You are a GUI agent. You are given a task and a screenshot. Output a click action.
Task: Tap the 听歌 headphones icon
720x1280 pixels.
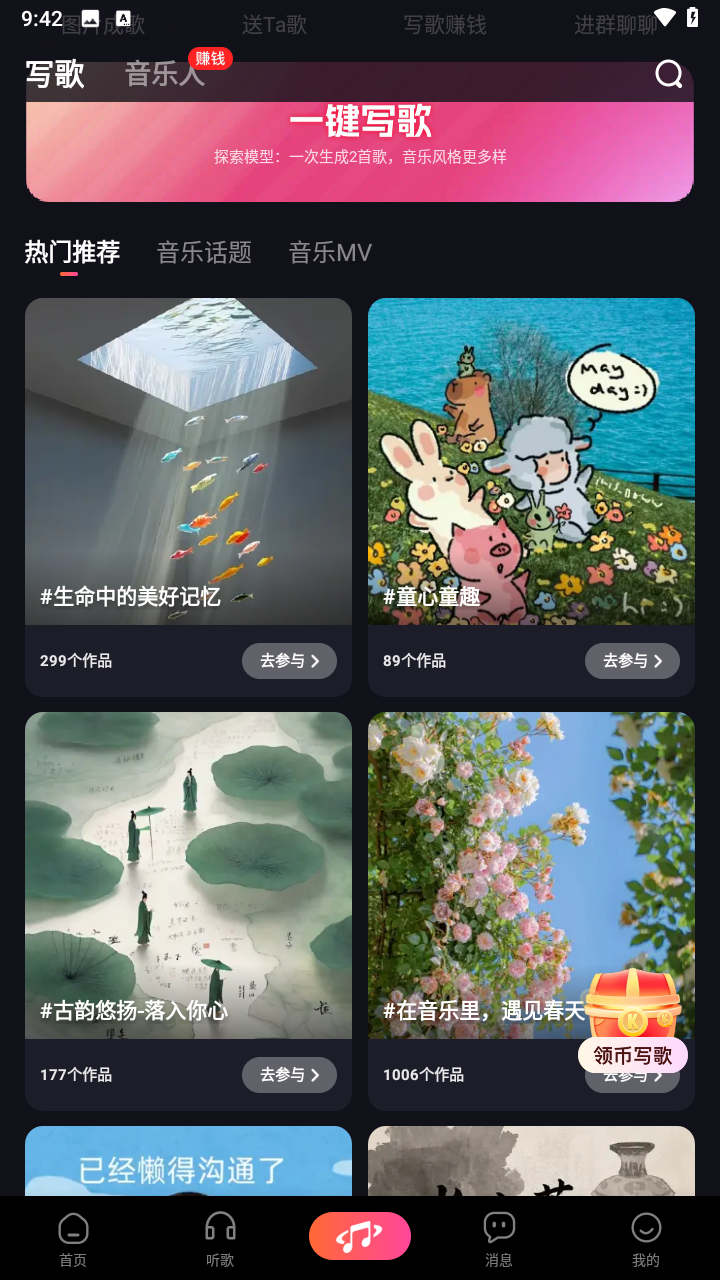click(219, 1236)
